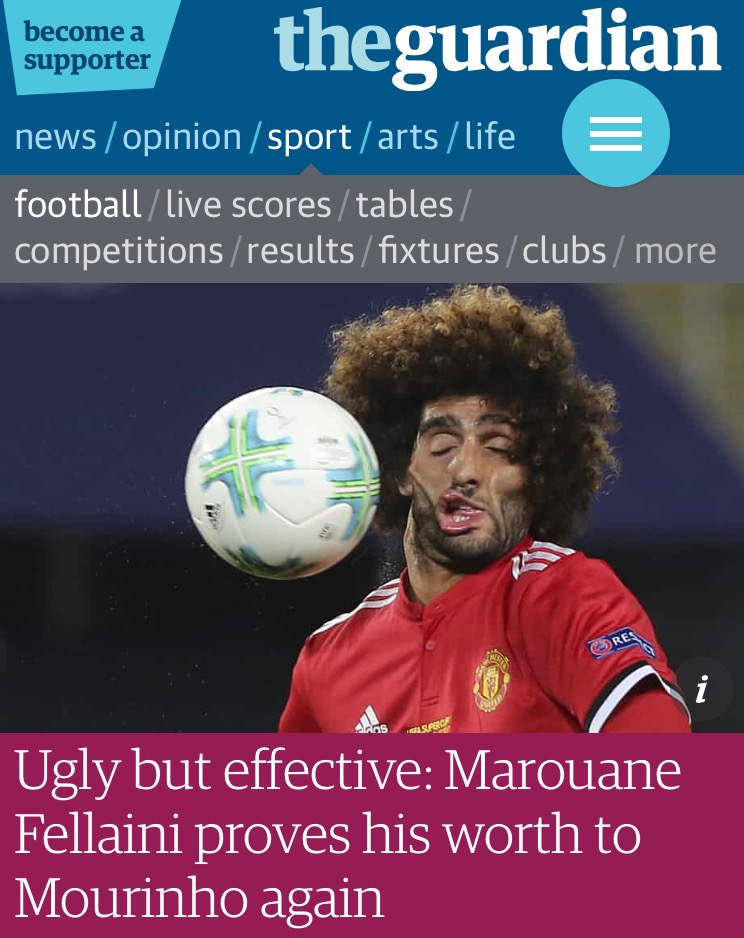Open the arts section
Screen dimensions: 744x938
pyautogui.click(x=407, y=137)
